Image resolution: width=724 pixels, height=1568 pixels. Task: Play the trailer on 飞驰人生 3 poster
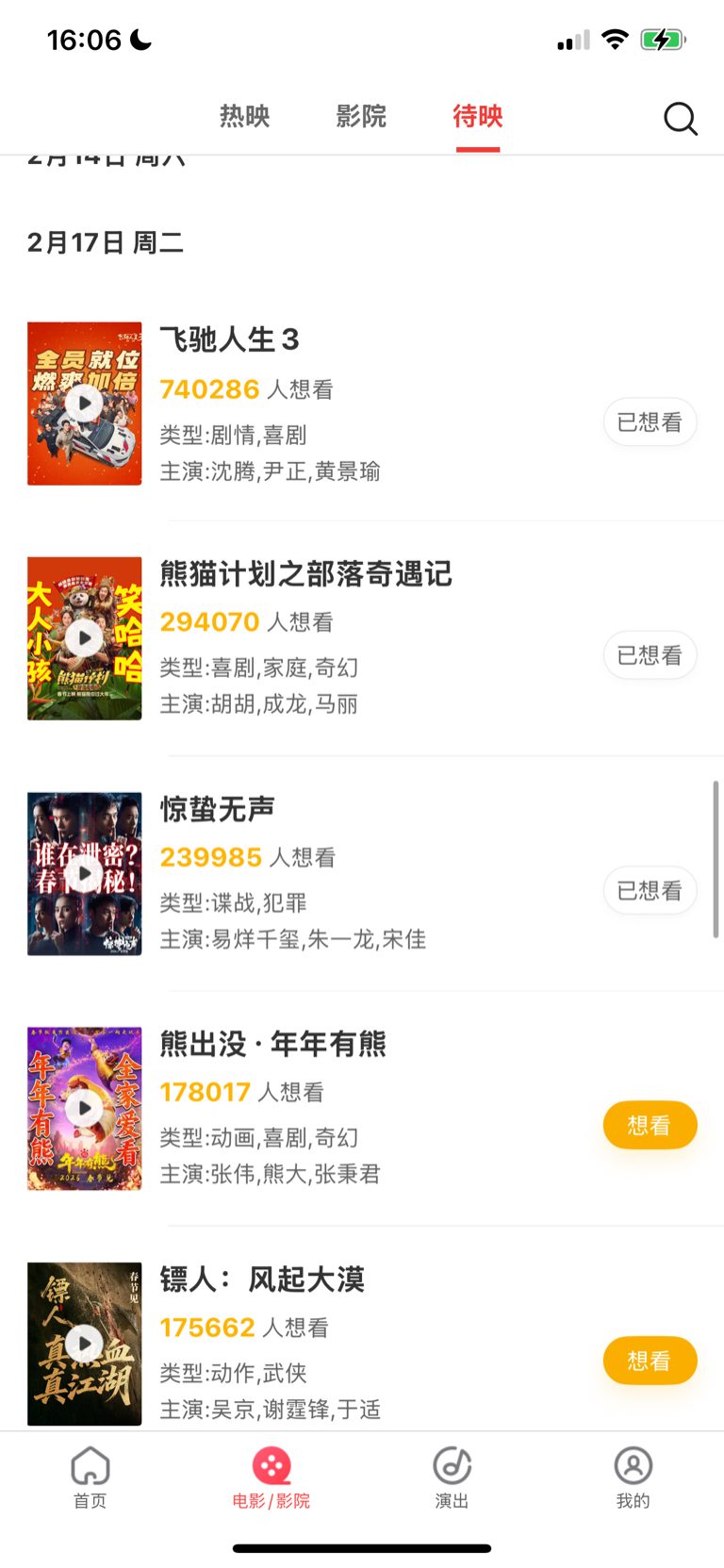click(85, 404)
